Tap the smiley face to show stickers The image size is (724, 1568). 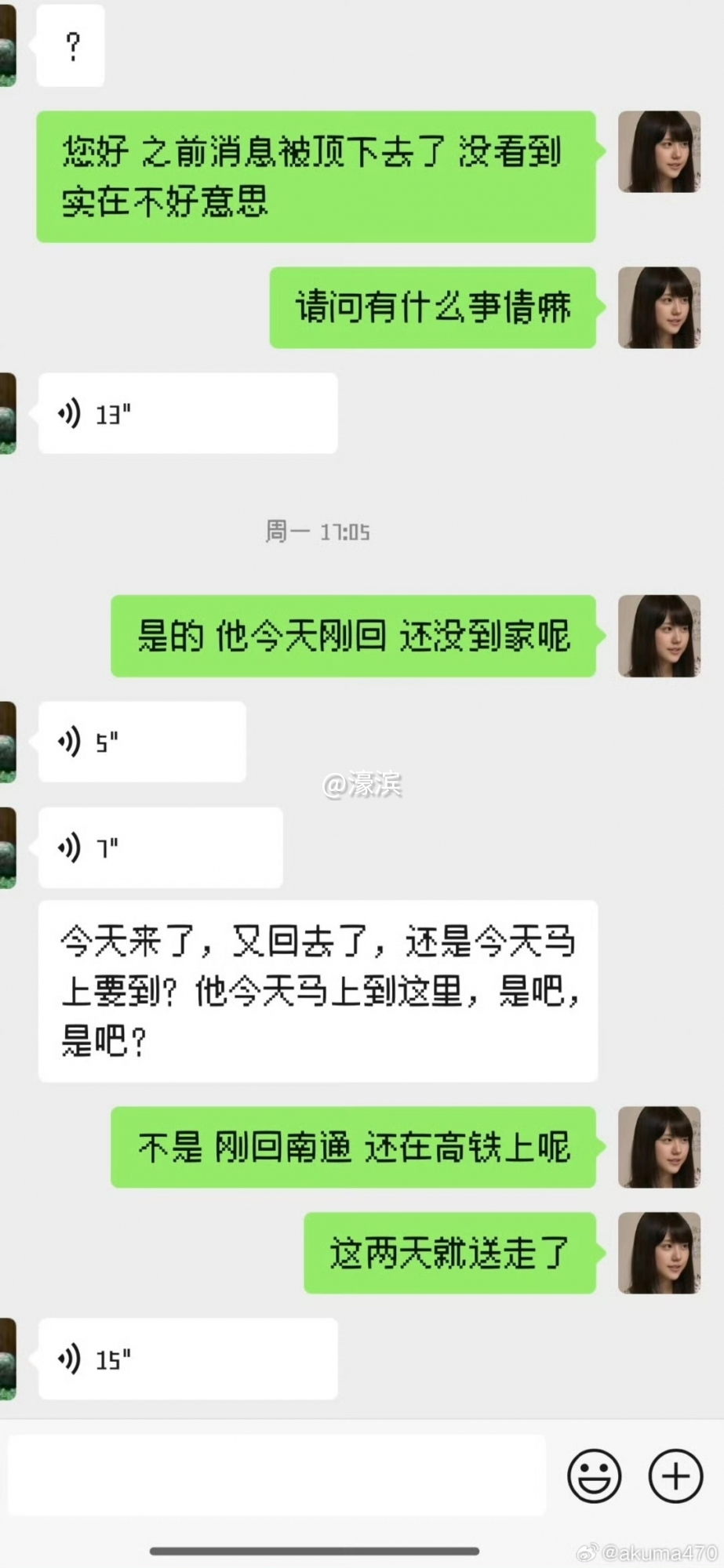pyautogui.click(x=595, y=1477)
